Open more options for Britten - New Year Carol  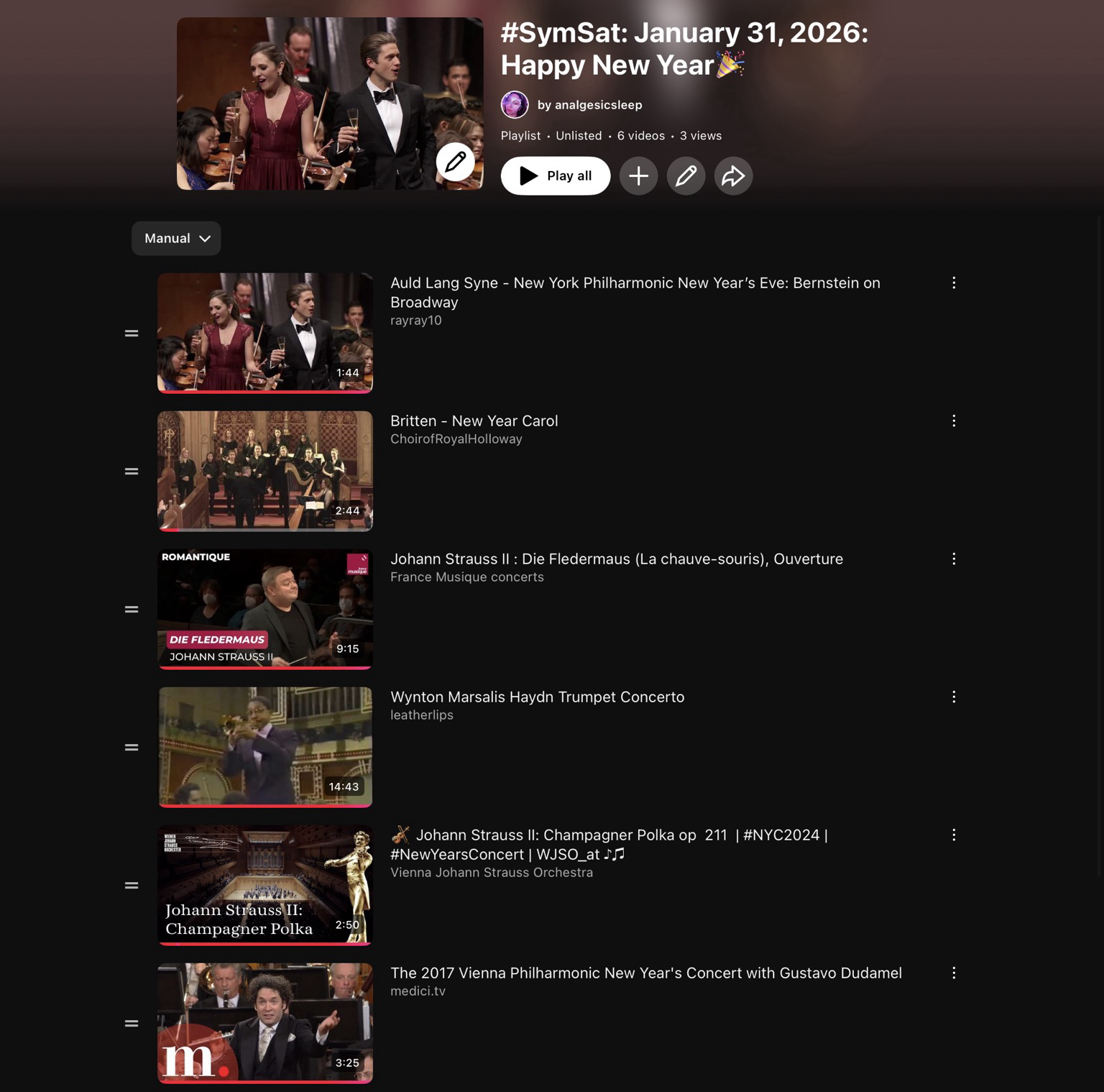point(954,421)
